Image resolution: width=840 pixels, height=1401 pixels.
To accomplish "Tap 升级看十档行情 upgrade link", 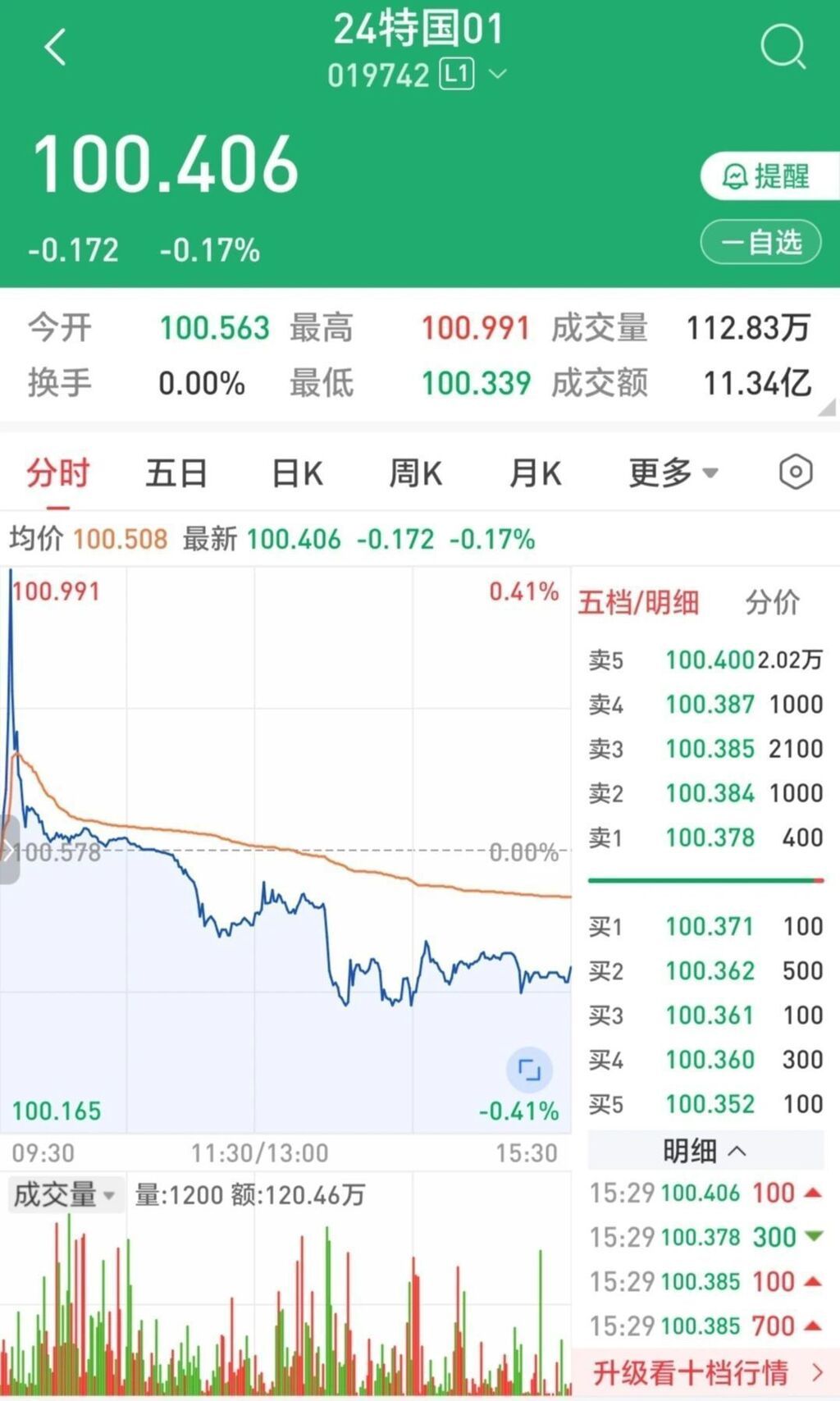I will pyautogui.click(x=705, y=1372).
